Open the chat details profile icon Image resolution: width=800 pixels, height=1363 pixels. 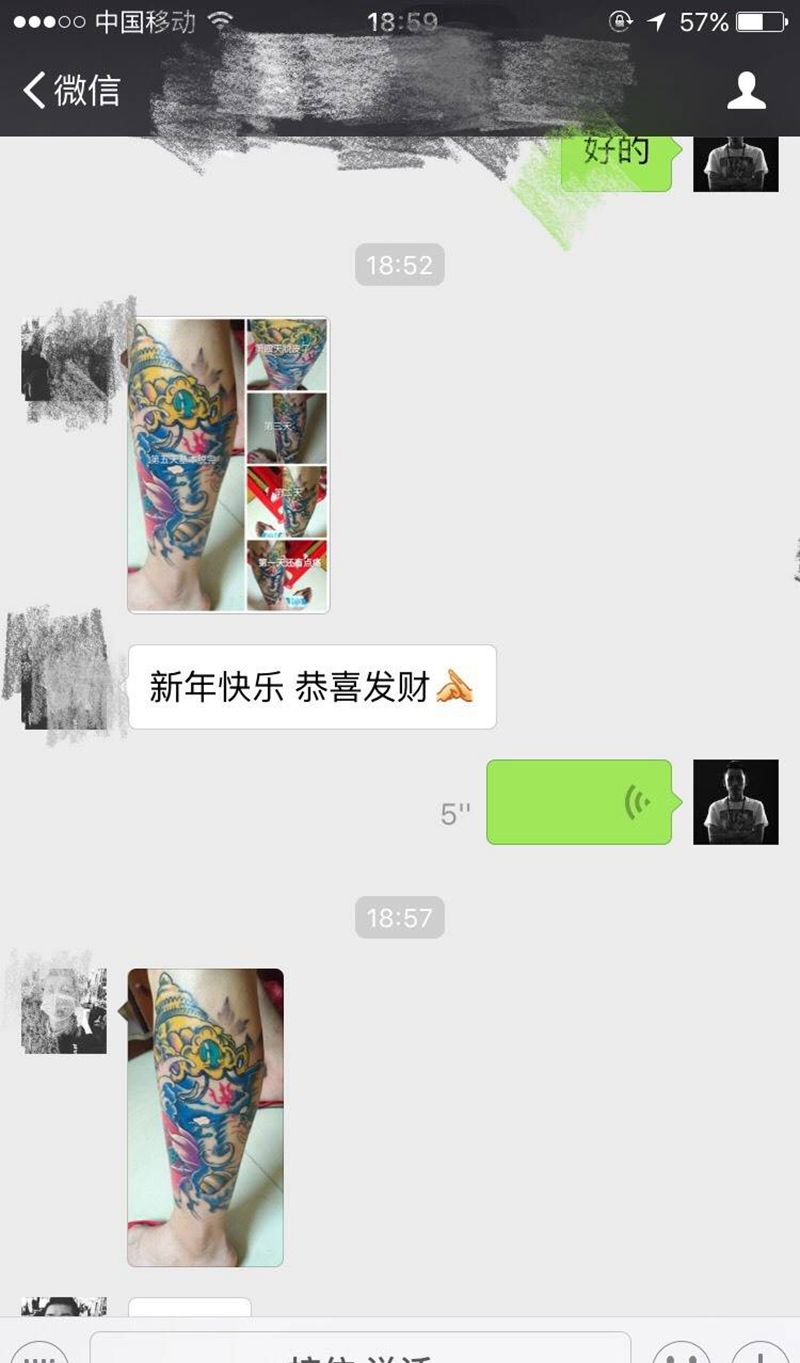click(x=745, y=90)
